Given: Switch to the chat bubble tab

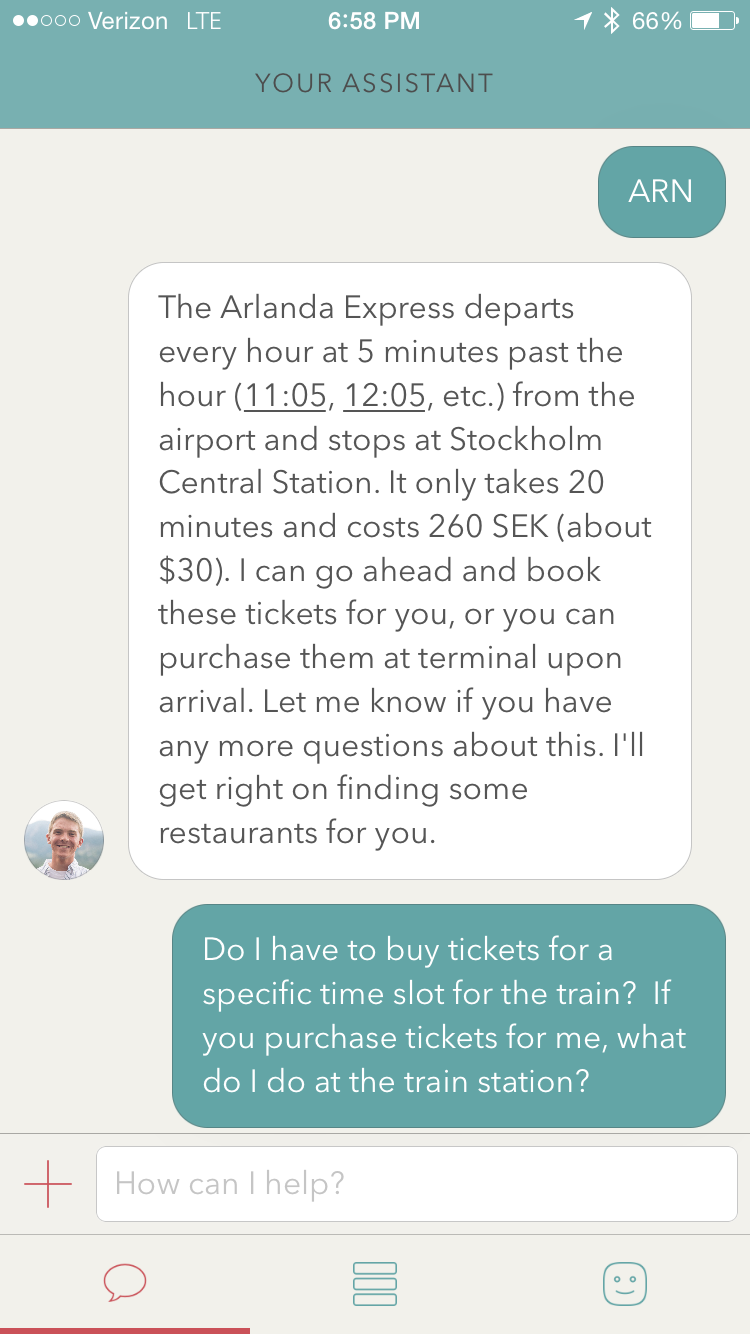Looking at the screenshot, I should [125, 1283].
